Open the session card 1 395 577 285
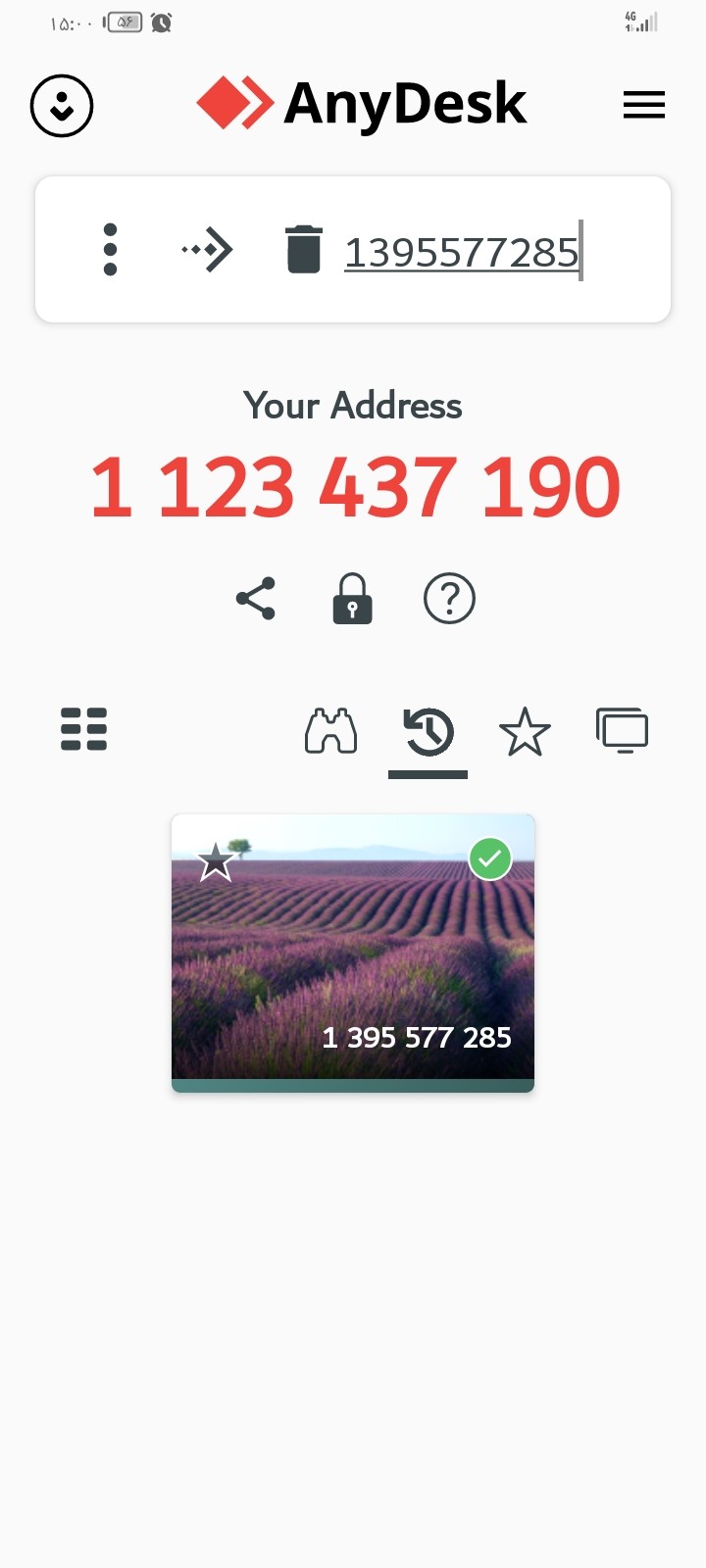 (x=353, y=953)
